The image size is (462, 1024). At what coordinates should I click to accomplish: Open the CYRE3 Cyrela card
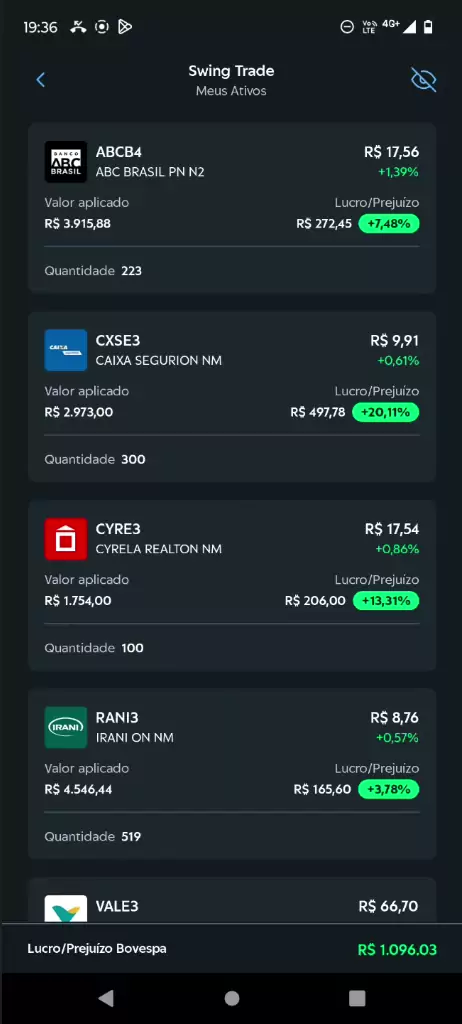(x=231, y=585)
